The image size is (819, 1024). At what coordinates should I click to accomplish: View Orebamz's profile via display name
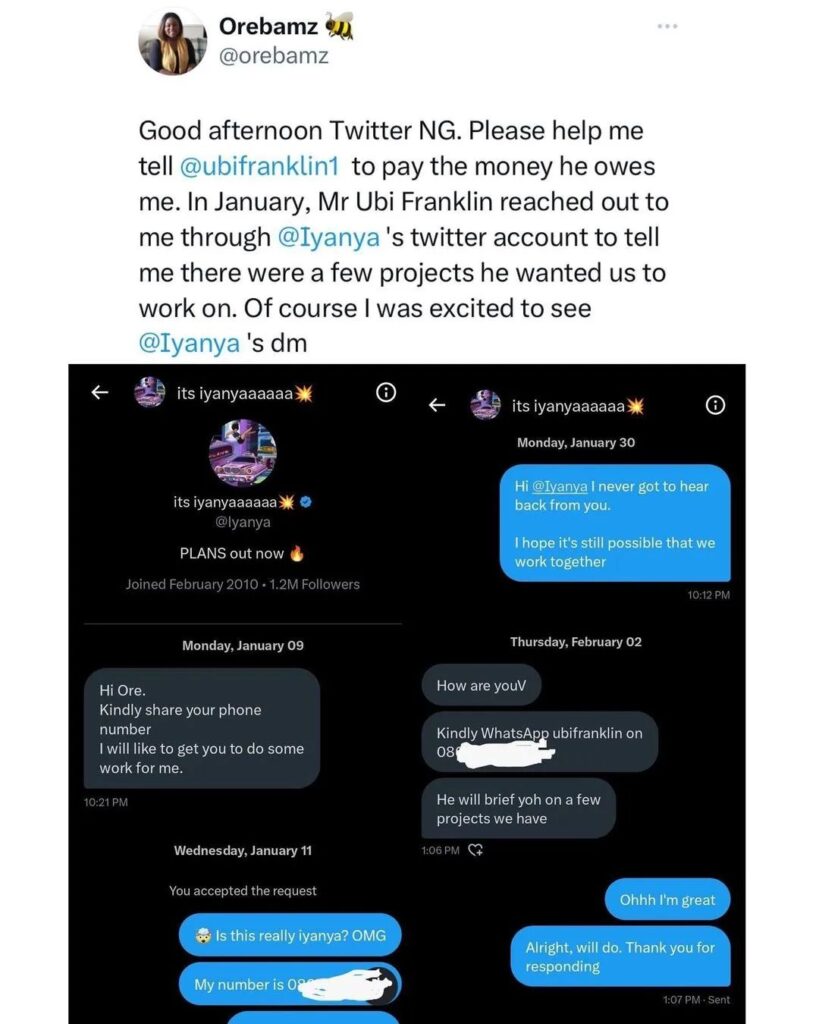pyautogui.click(x=270, y=28)
